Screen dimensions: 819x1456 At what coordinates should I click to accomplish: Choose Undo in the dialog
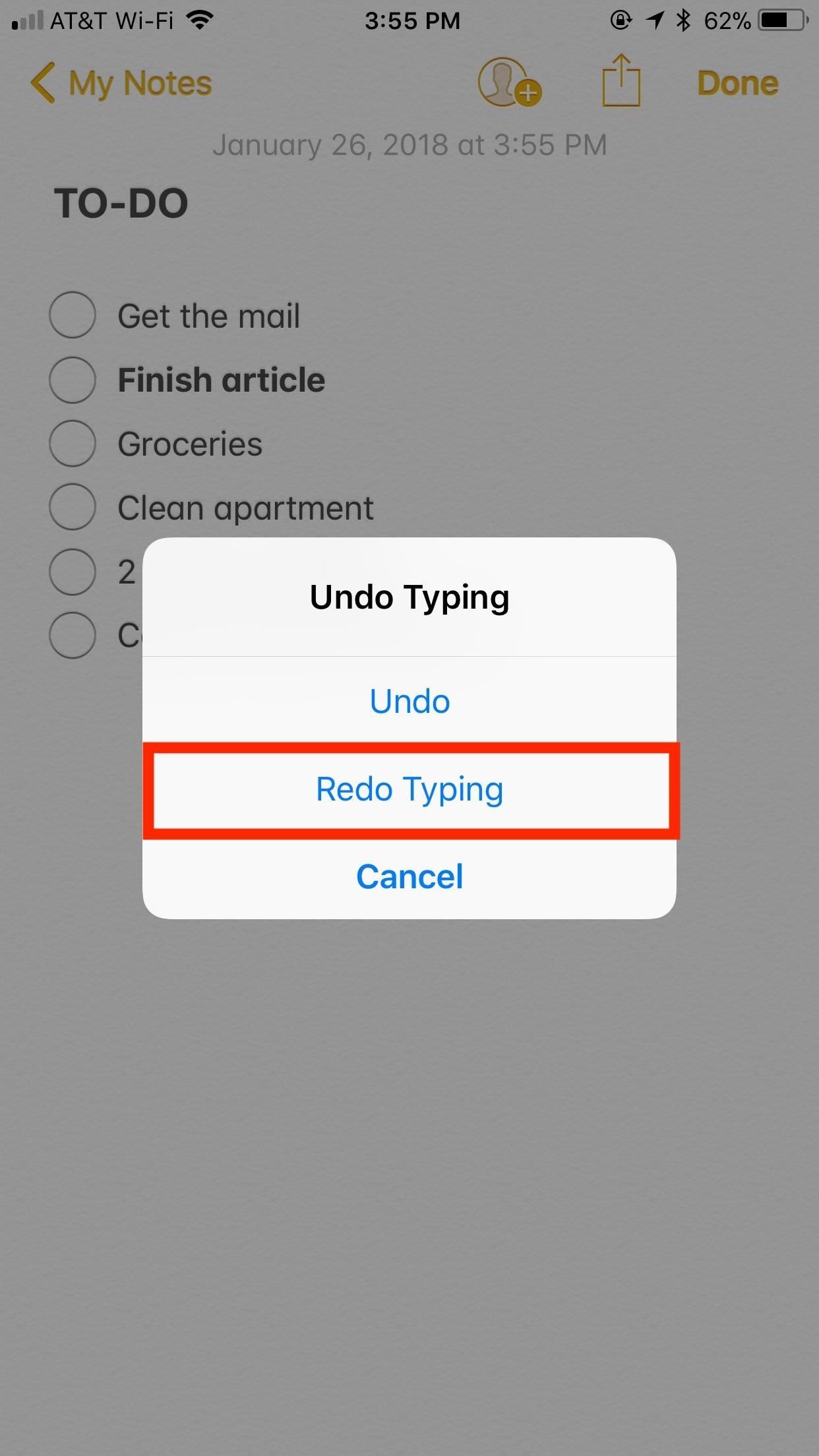coord(409,701)
